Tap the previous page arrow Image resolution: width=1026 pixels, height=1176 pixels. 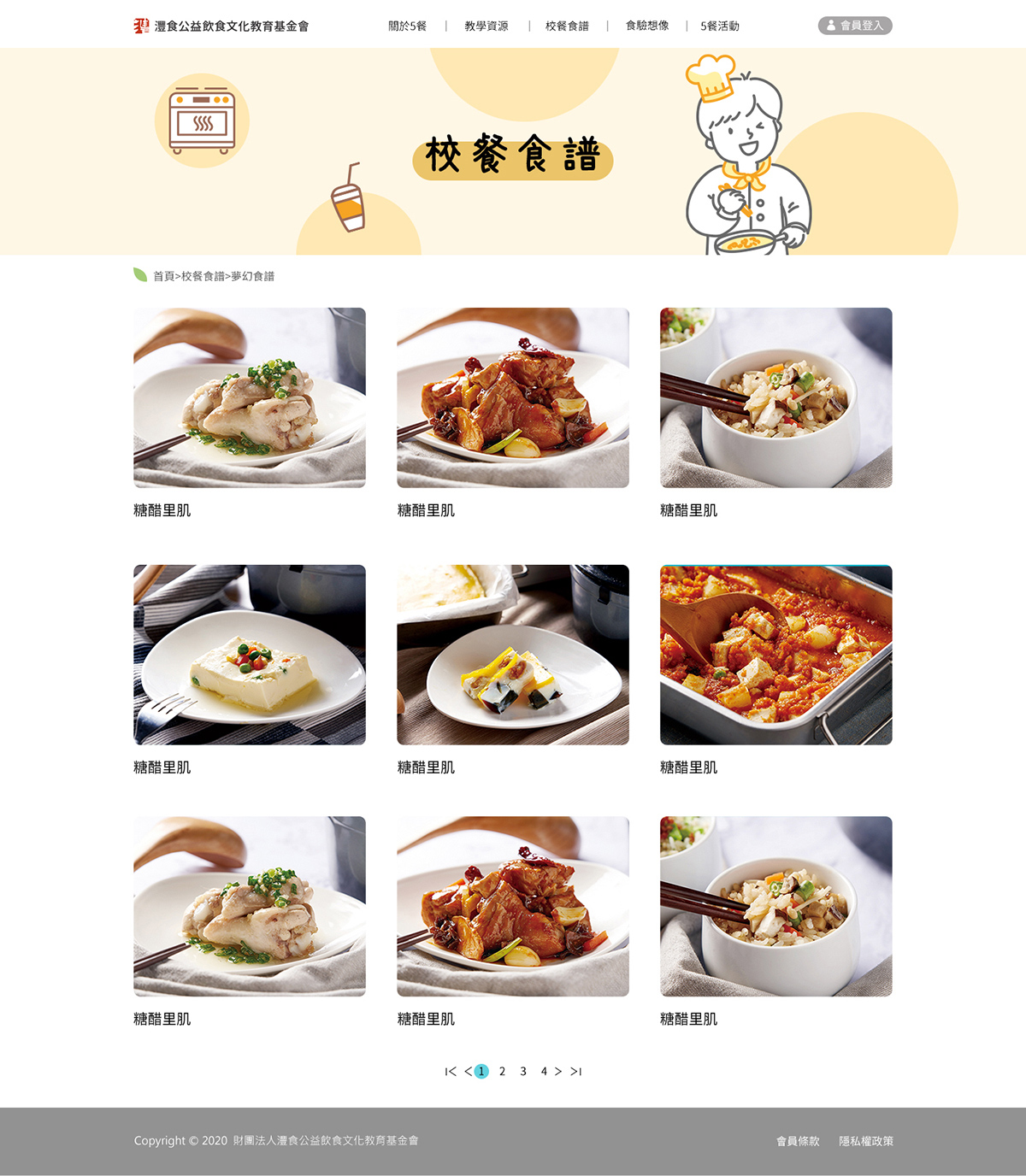[x=468, y=1072]
